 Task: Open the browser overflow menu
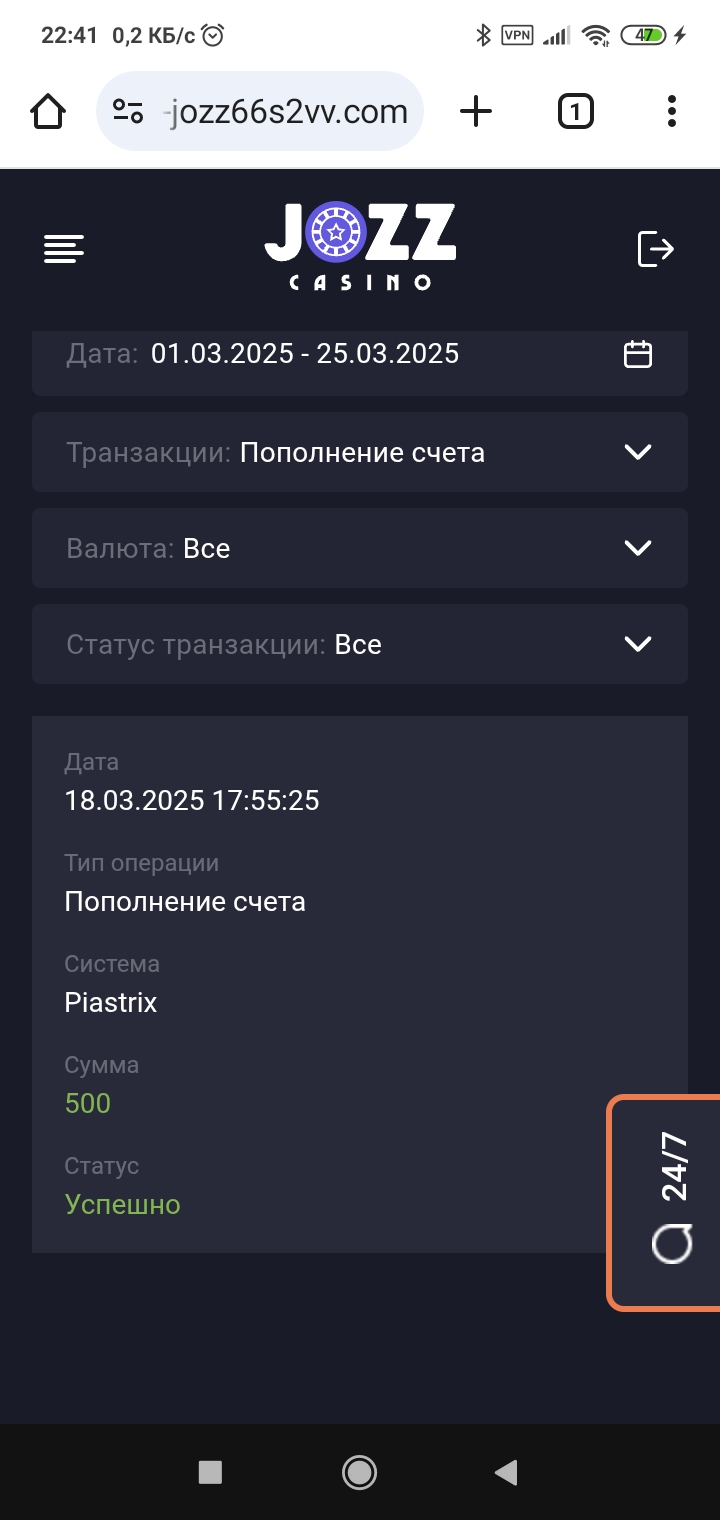672,111
